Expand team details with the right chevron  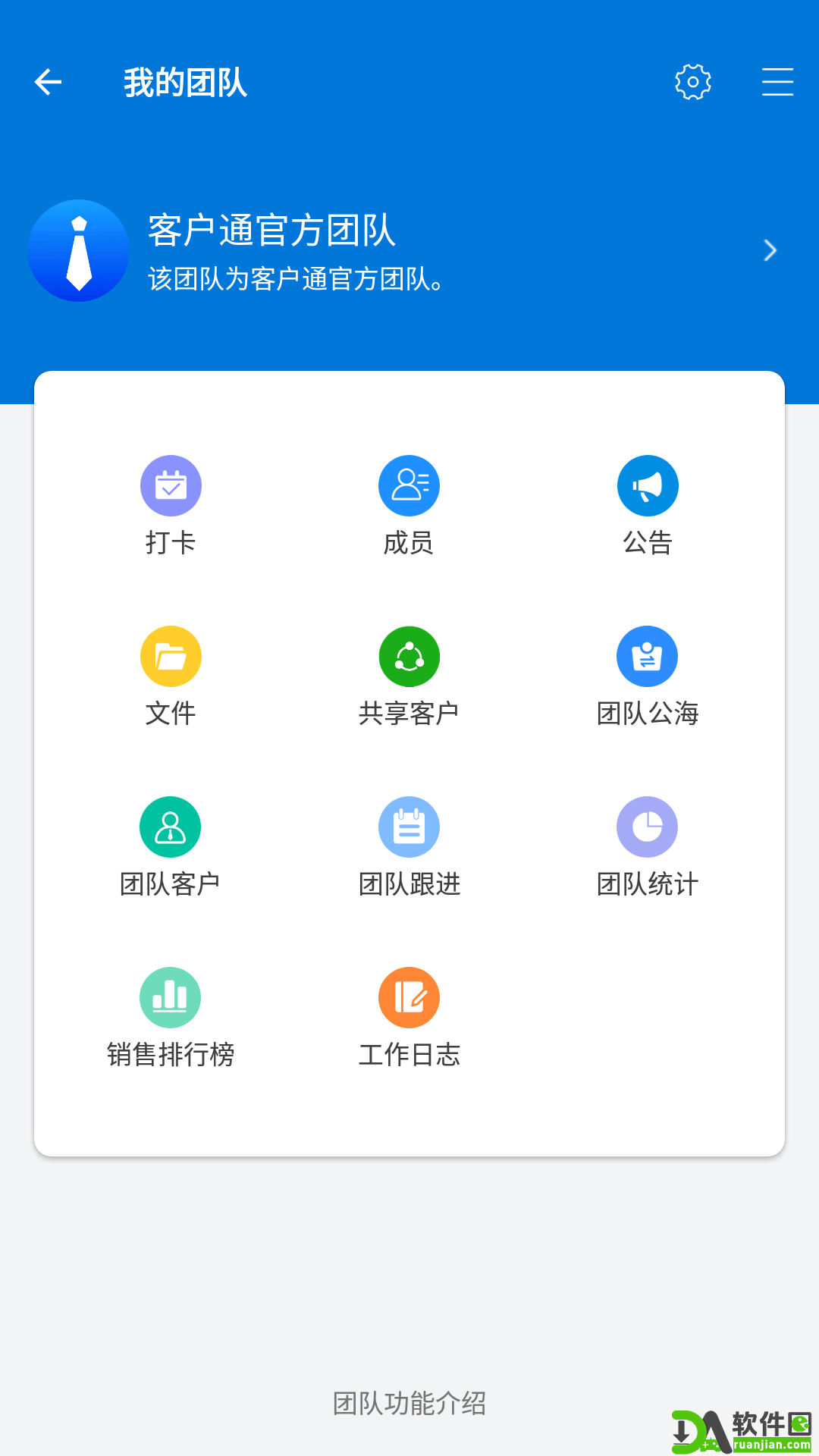(770, 251)
